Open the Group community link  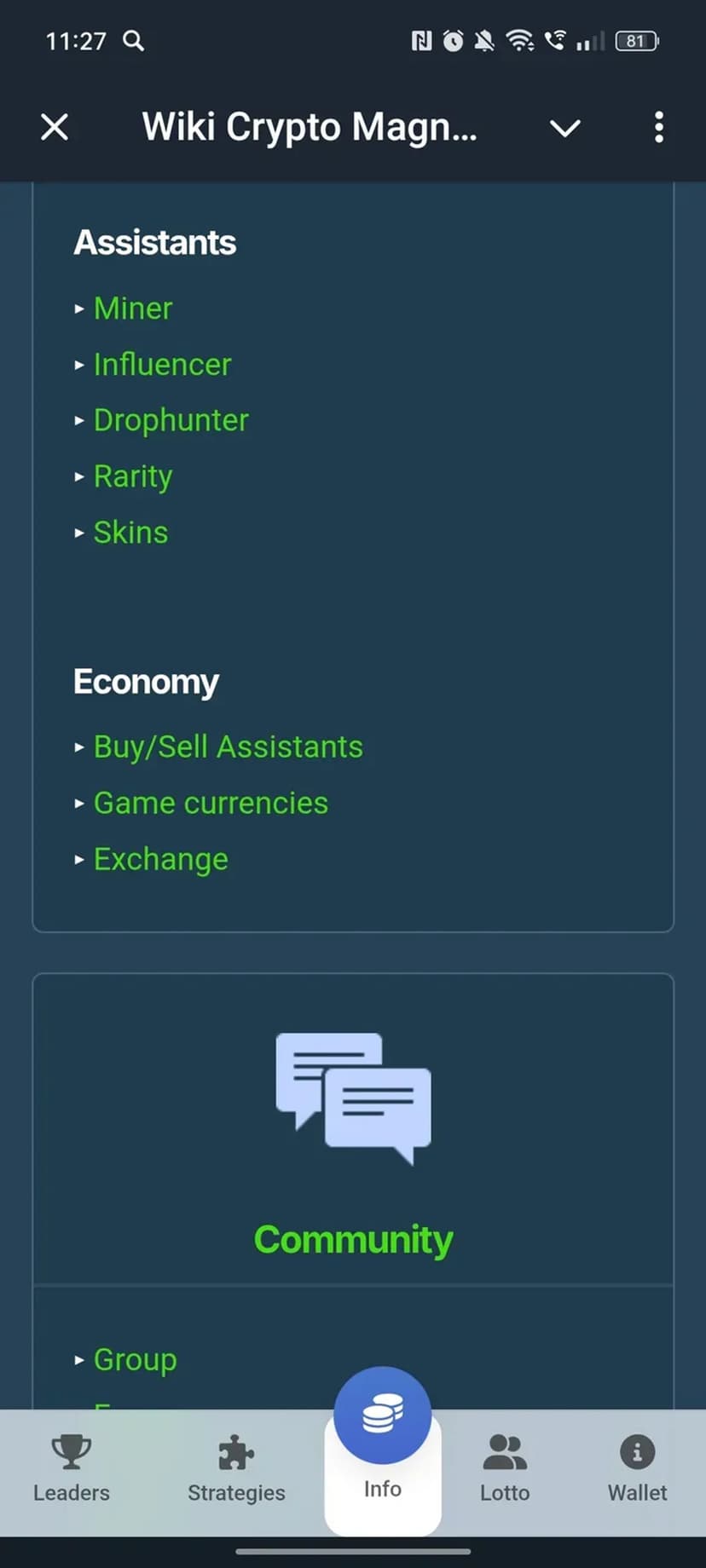[135, 1359]
